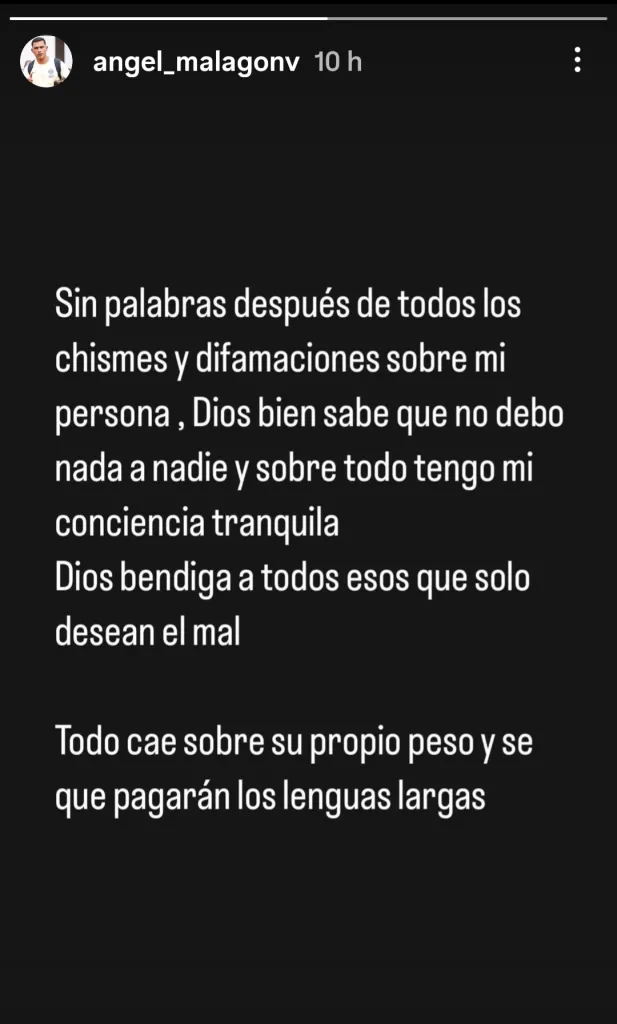Open angel_malagonv's profile picture

coord(46,62)
